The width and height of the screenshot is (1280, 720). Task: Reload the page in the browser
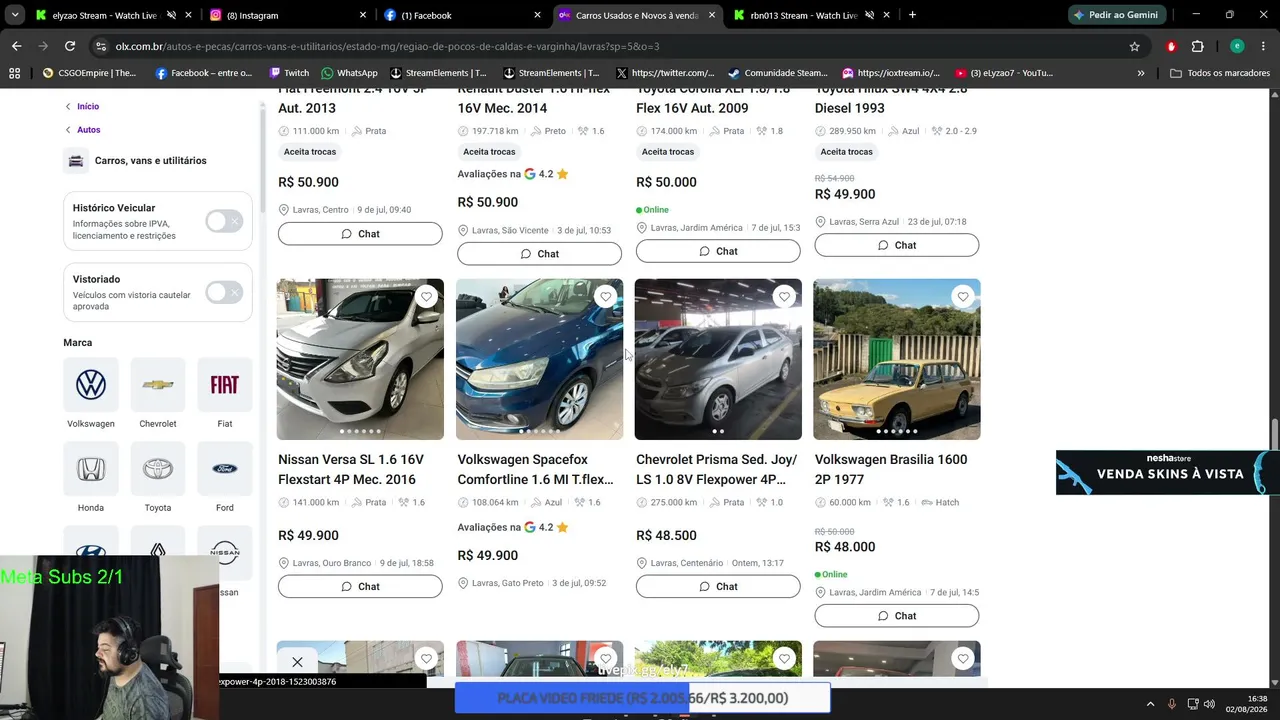pos(69,46)
